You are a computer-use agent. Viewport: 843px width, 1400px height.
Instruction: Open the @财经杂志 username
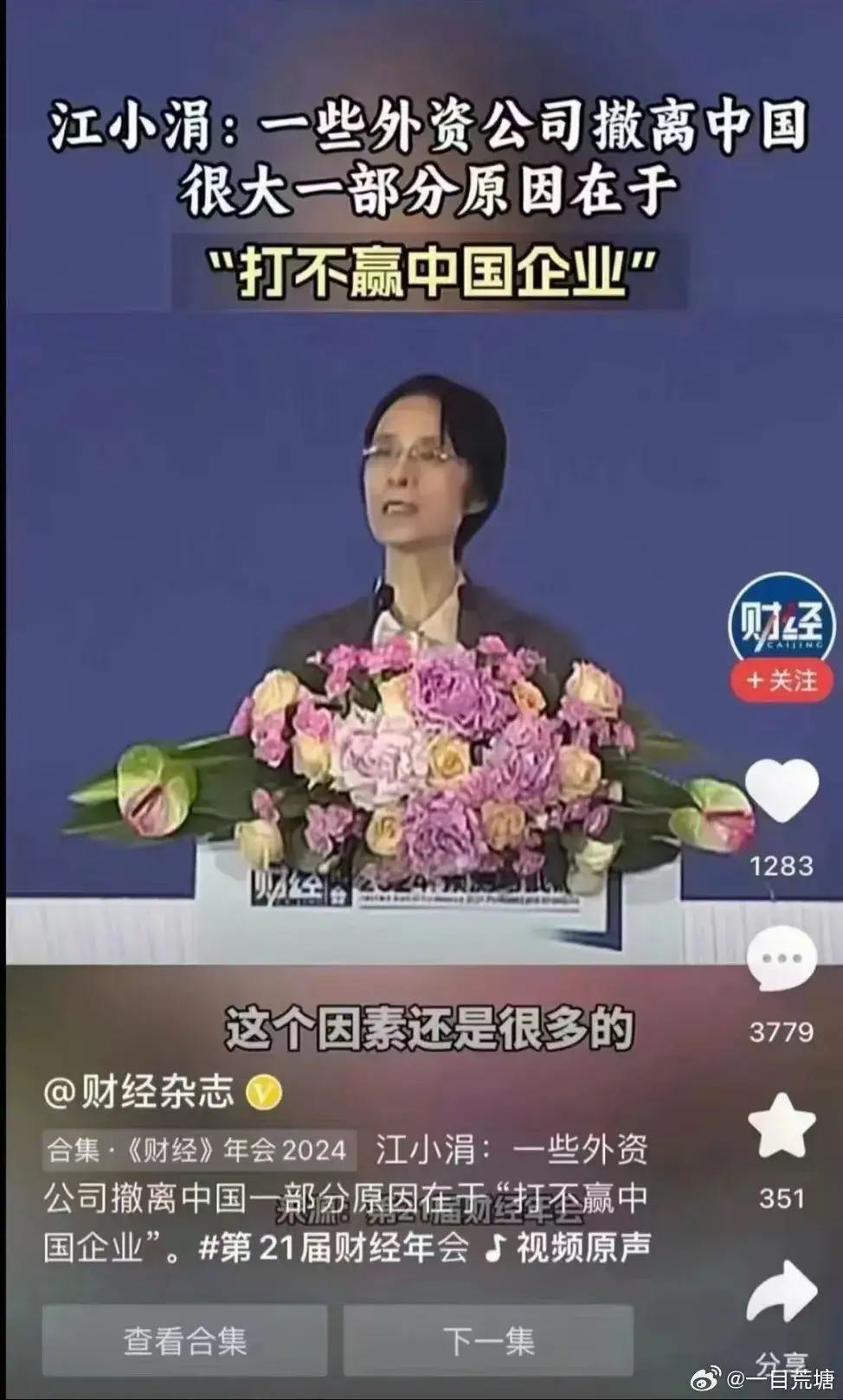(x=139, y=1093)
